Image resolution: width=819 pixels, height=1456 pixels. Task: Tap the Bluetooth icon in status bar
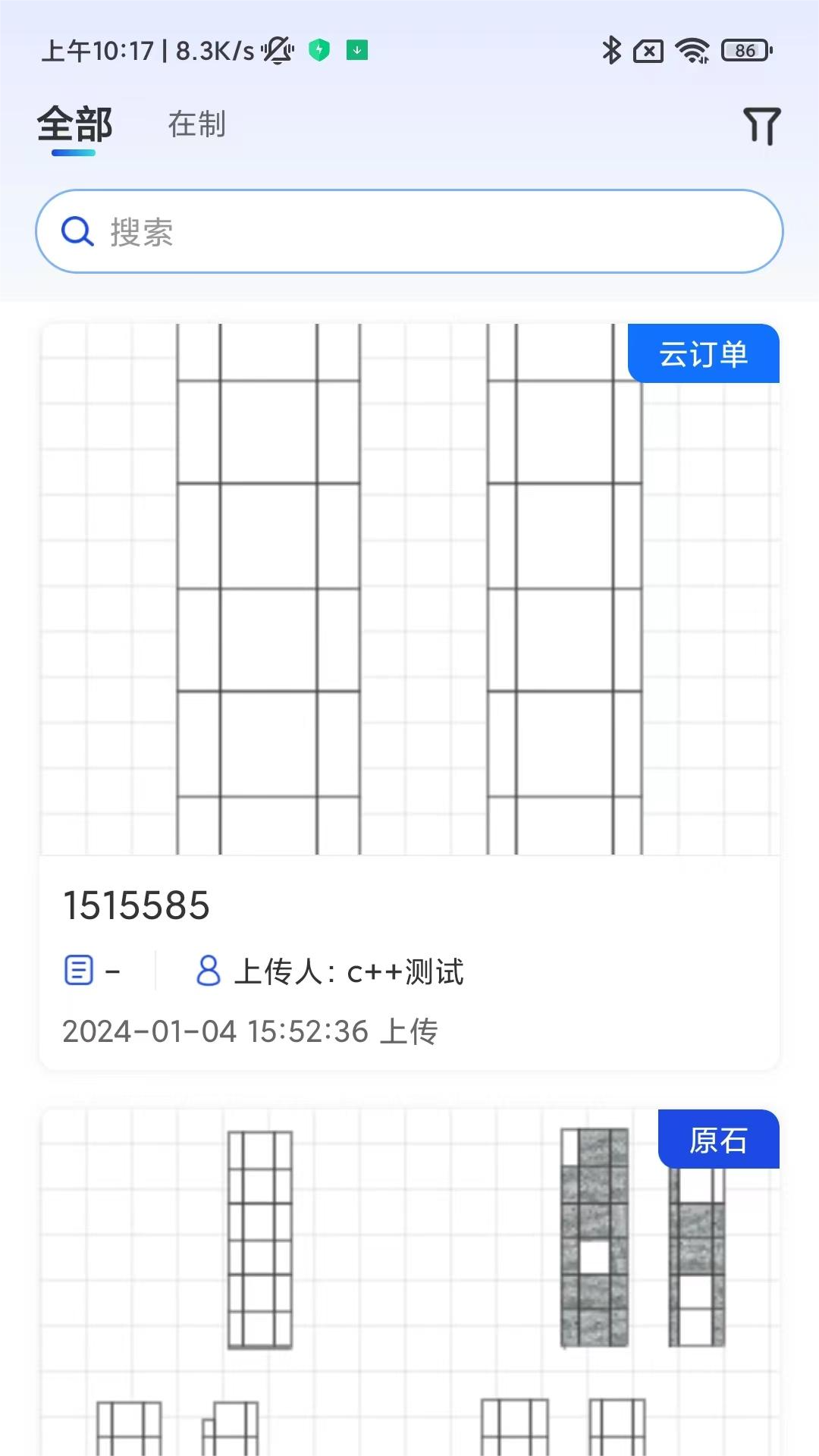pyautogui.click(x=611, y=50)
